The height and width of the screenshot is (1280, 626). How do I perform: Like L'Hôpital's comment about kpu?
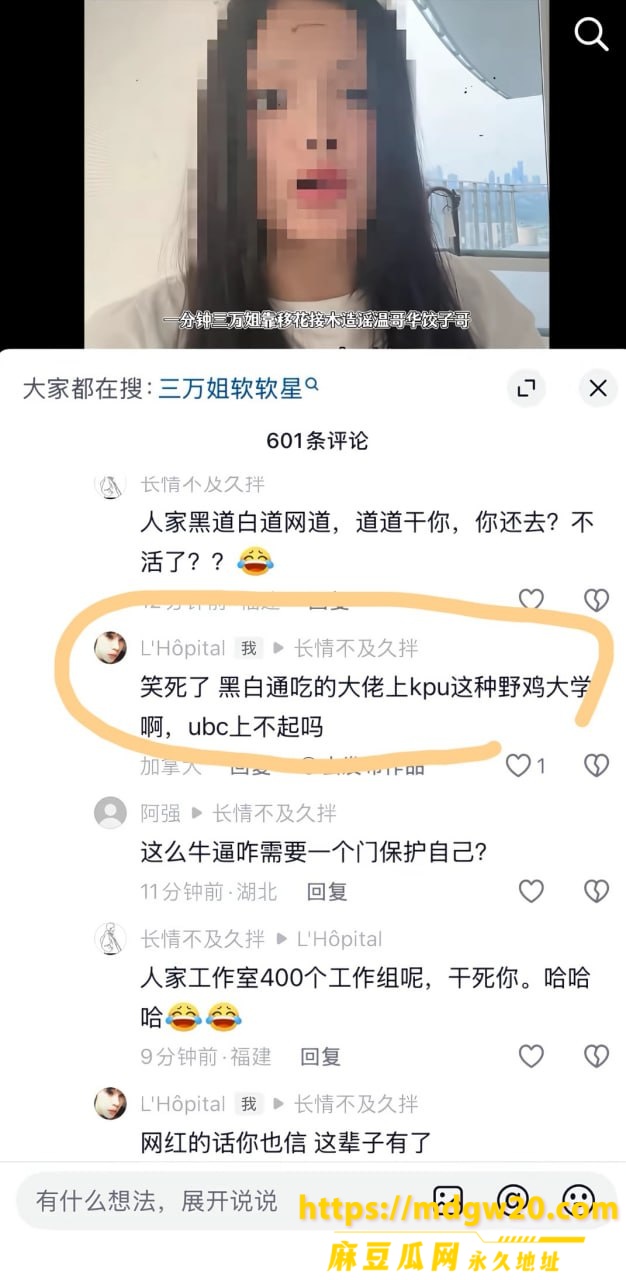tap(519, 766)
